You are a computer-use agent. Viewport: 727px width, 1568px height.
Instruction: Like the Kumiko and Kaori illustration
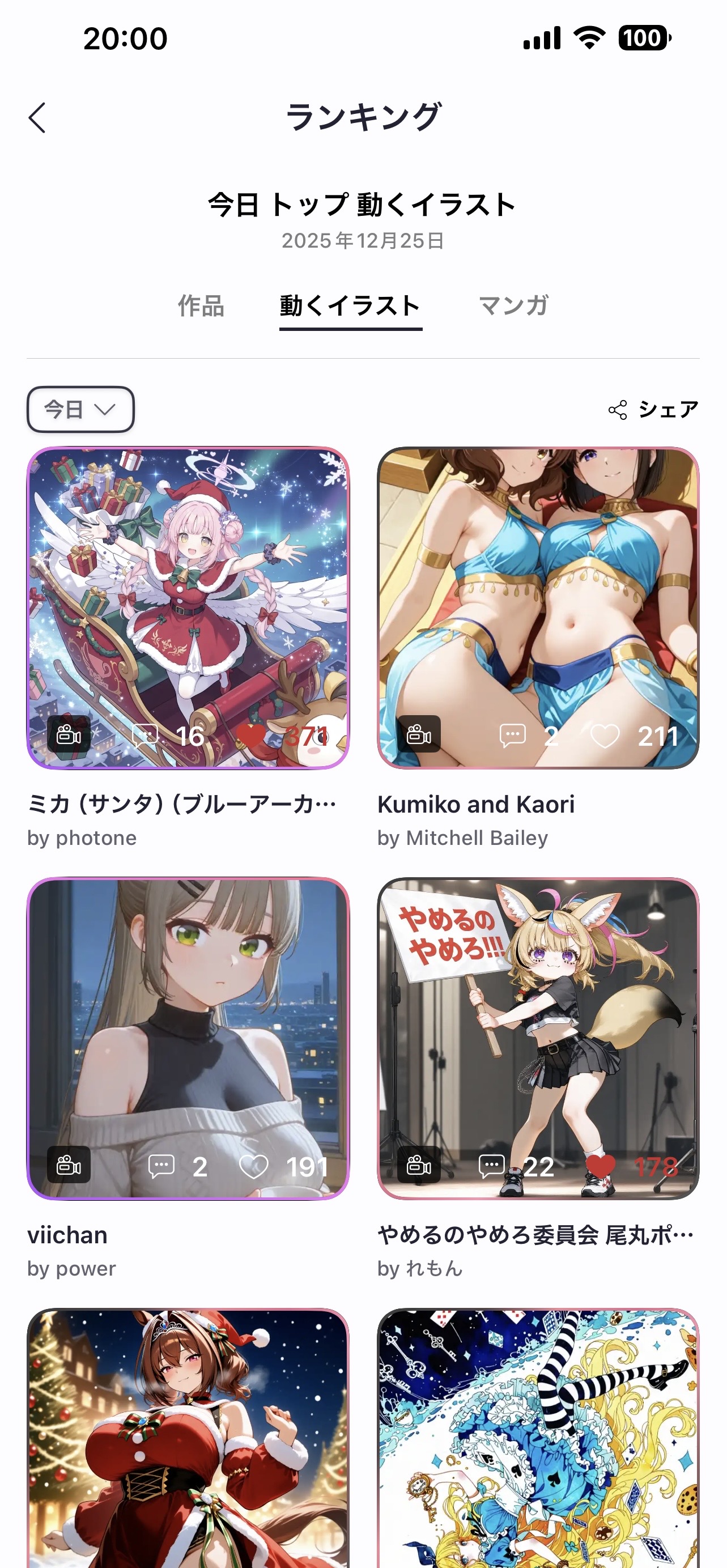pyautogui.click(x=605, y=737)
